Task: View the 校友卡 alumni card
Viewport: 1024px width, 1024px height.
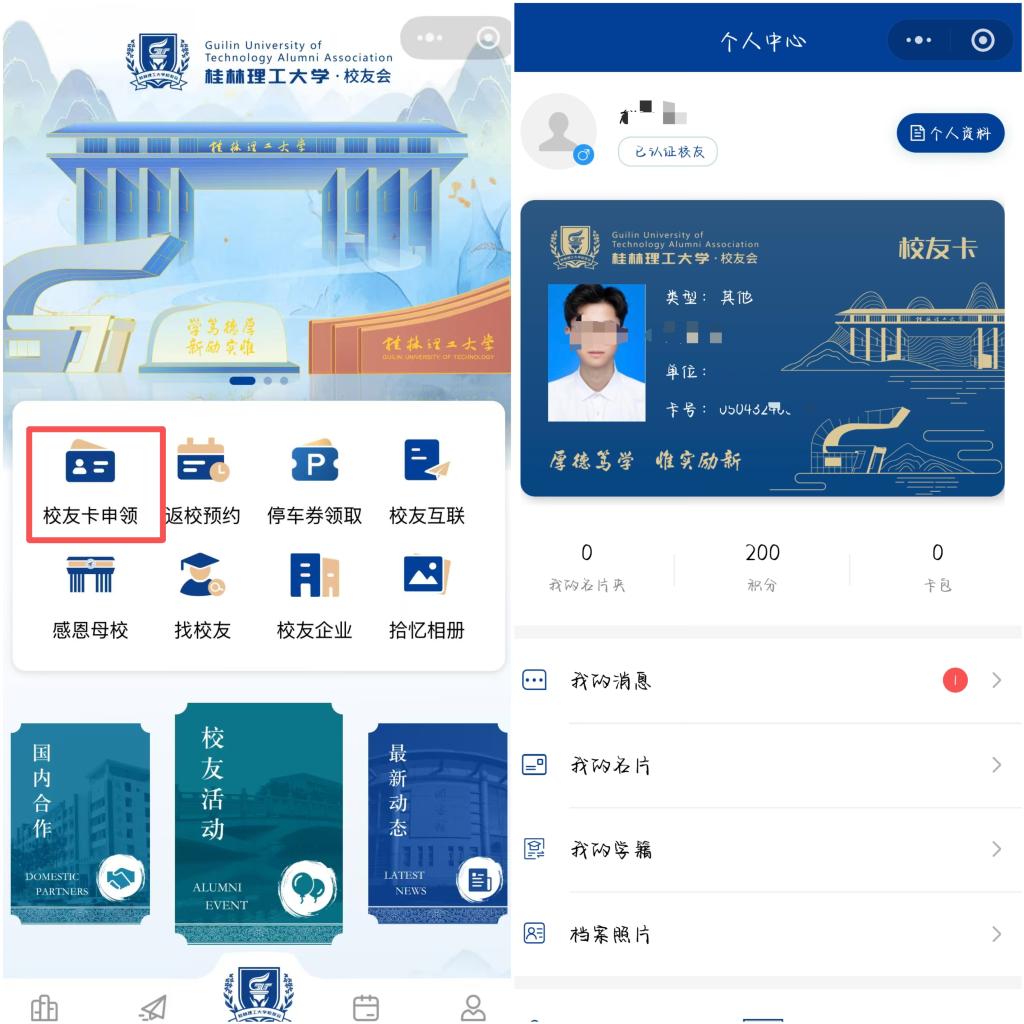Action: pyautogui.click(x=762, y=348)
